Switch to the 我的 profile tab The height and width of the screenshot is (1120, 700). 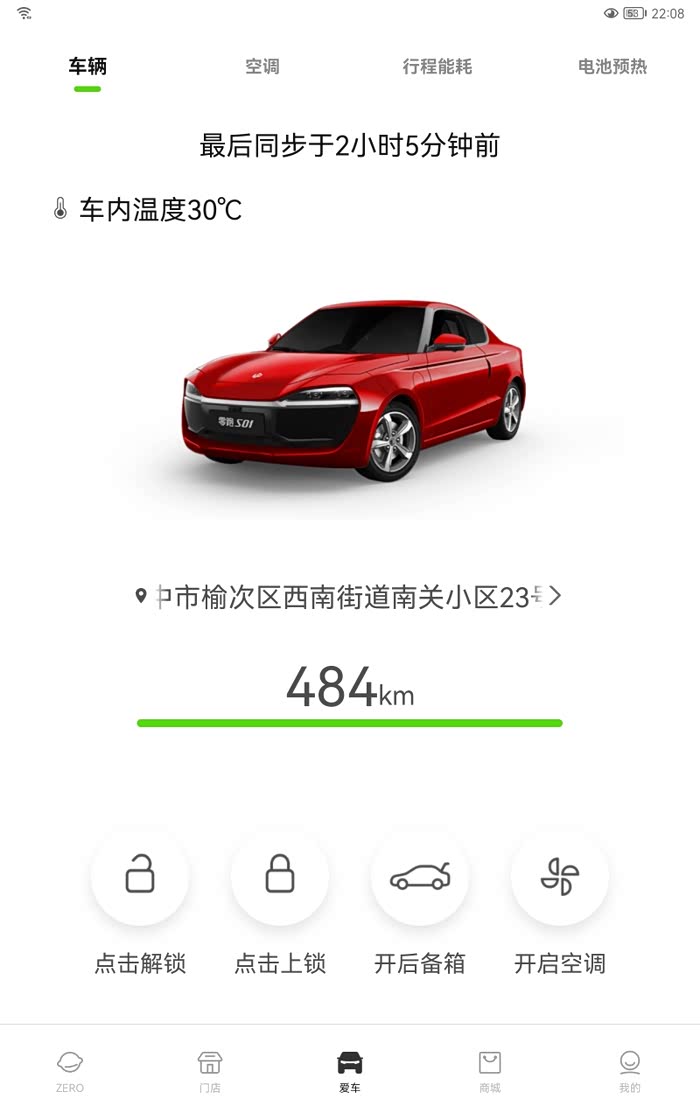point(630,1071)
